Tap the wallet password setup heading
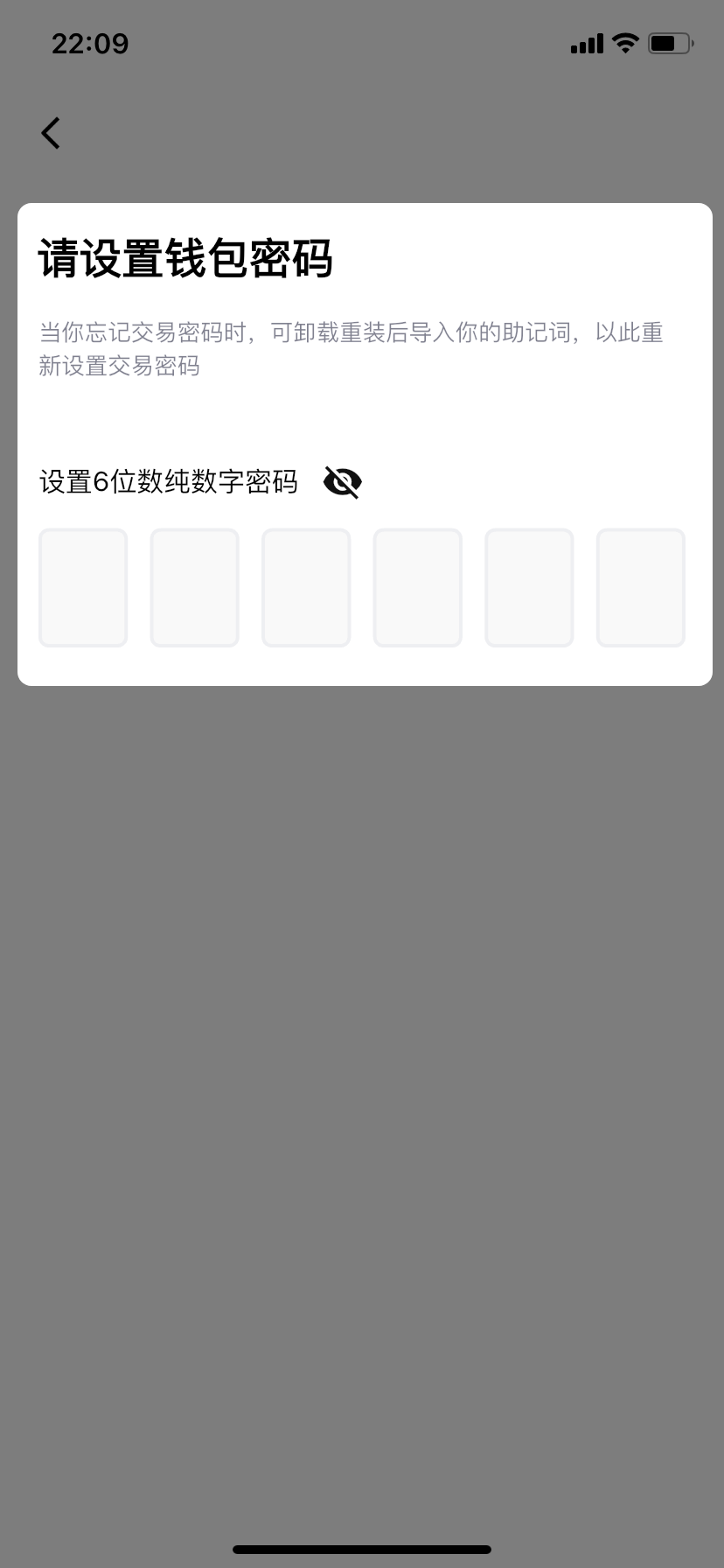 coord(186,259)
